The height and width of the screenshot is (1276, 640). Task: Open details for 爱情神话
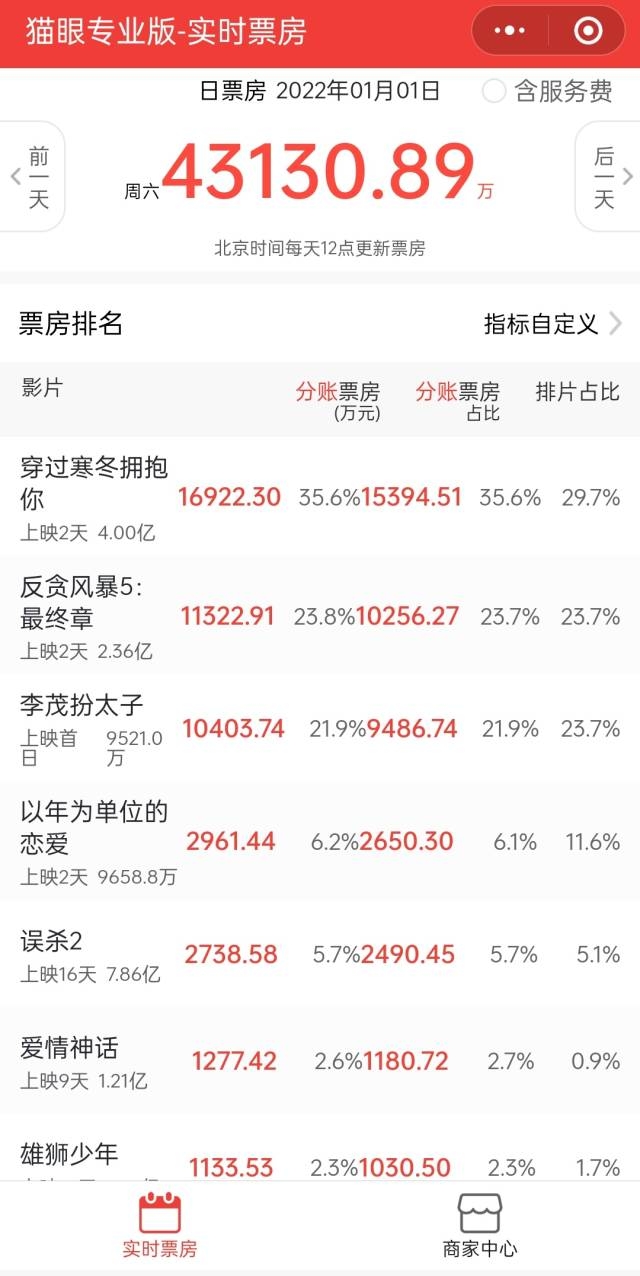click(320, 1061)
